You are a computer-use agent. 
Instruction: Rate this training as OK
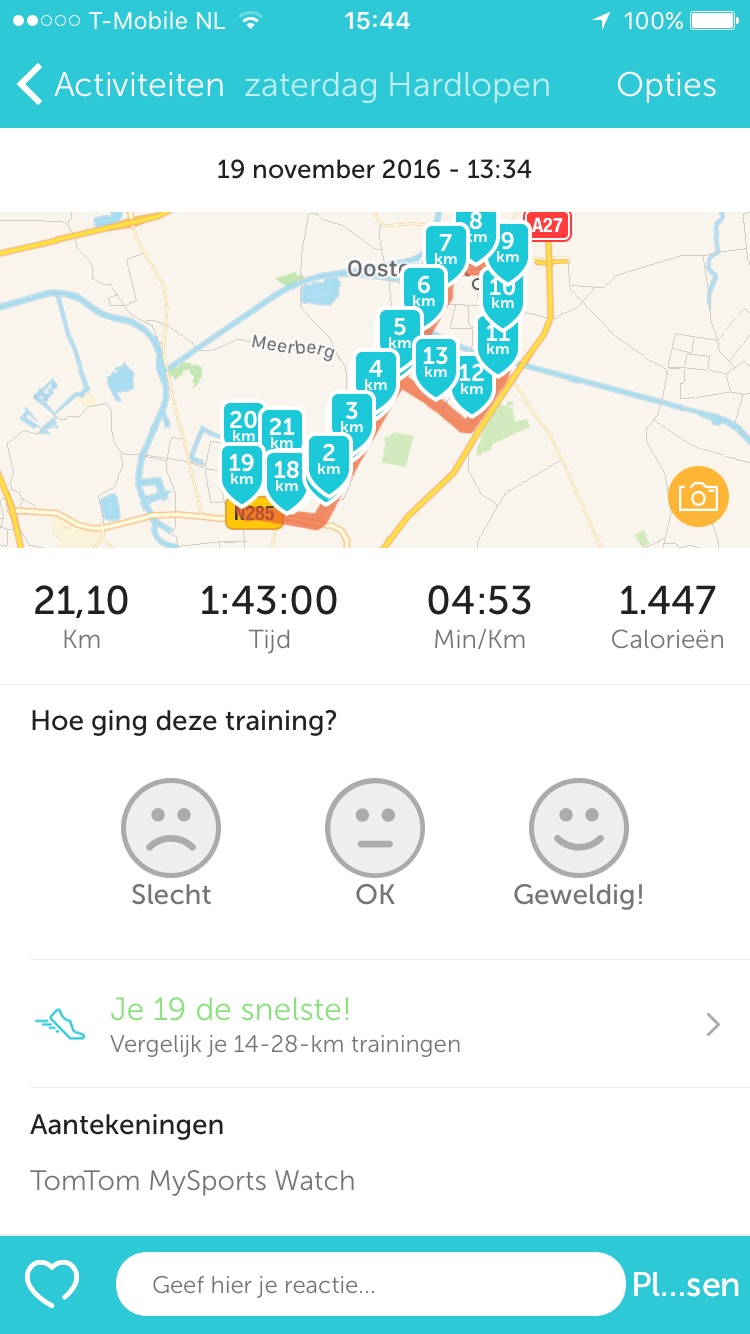375,829
